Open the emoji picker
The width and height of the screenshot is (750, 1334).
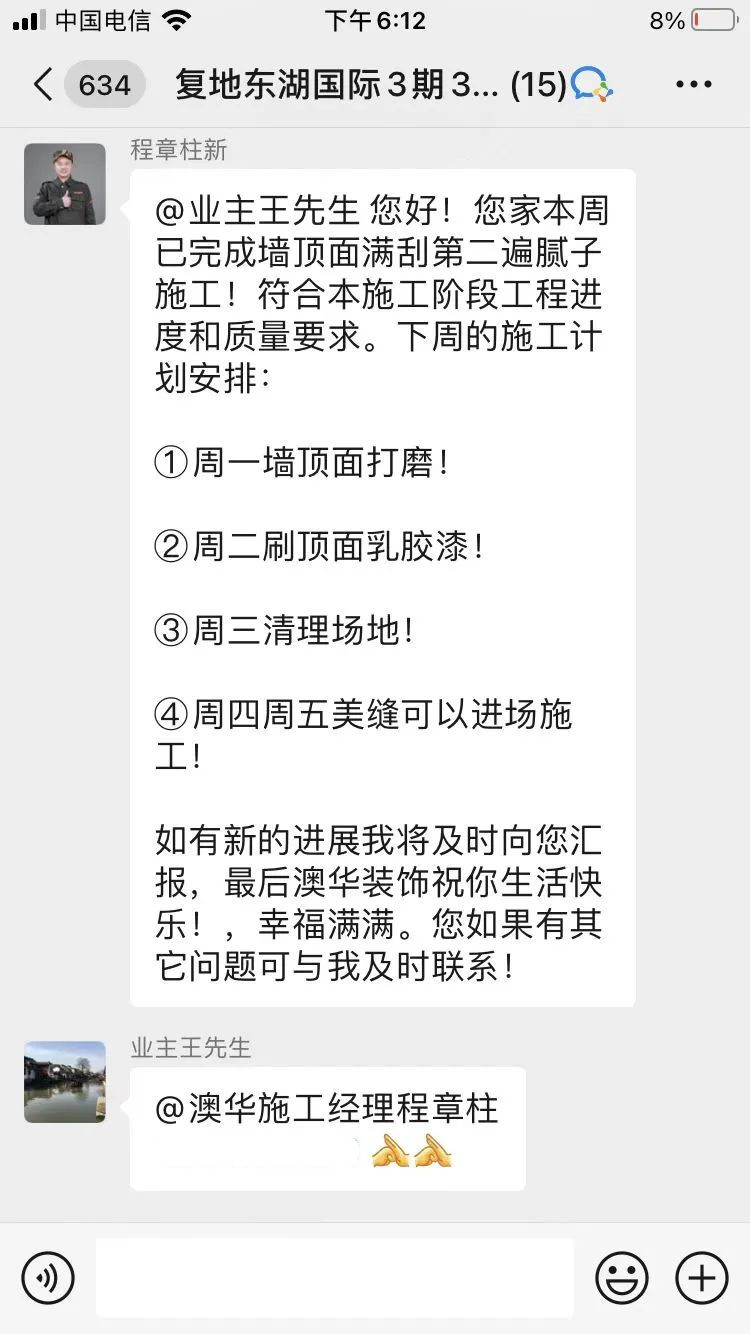click(622, 1277)
